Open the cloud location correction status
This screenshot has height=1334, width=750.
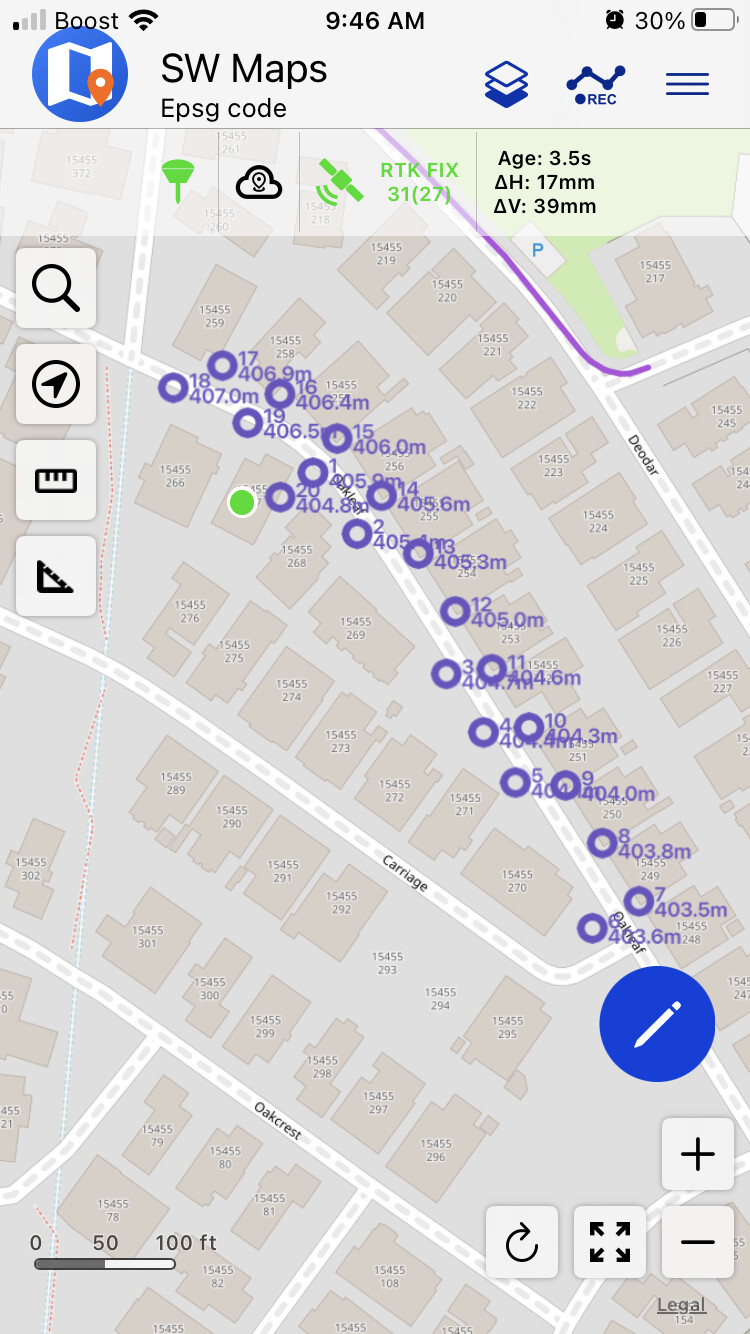tap(258, 182)
